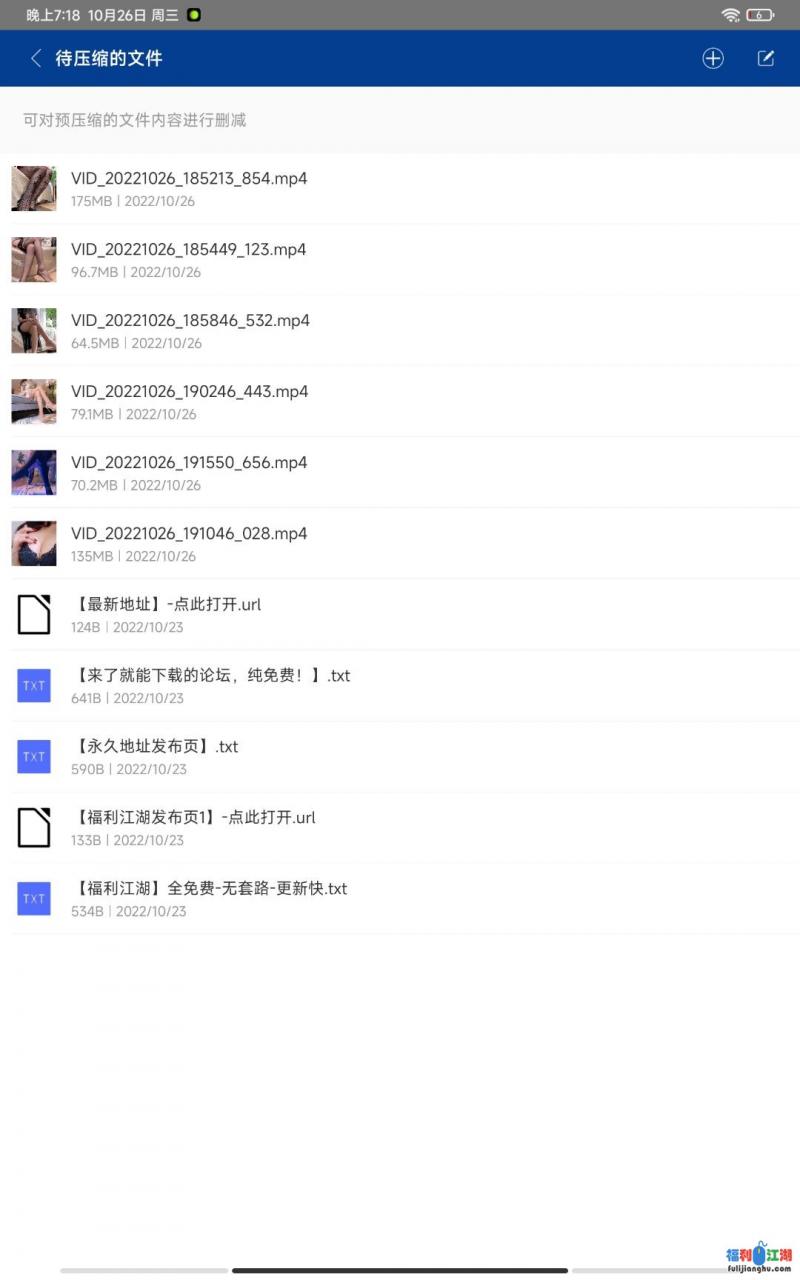The height and width of the screenshot is (1280, 800).
Task: Open the edit icon in the top bar
Action: tap(766, 59)
